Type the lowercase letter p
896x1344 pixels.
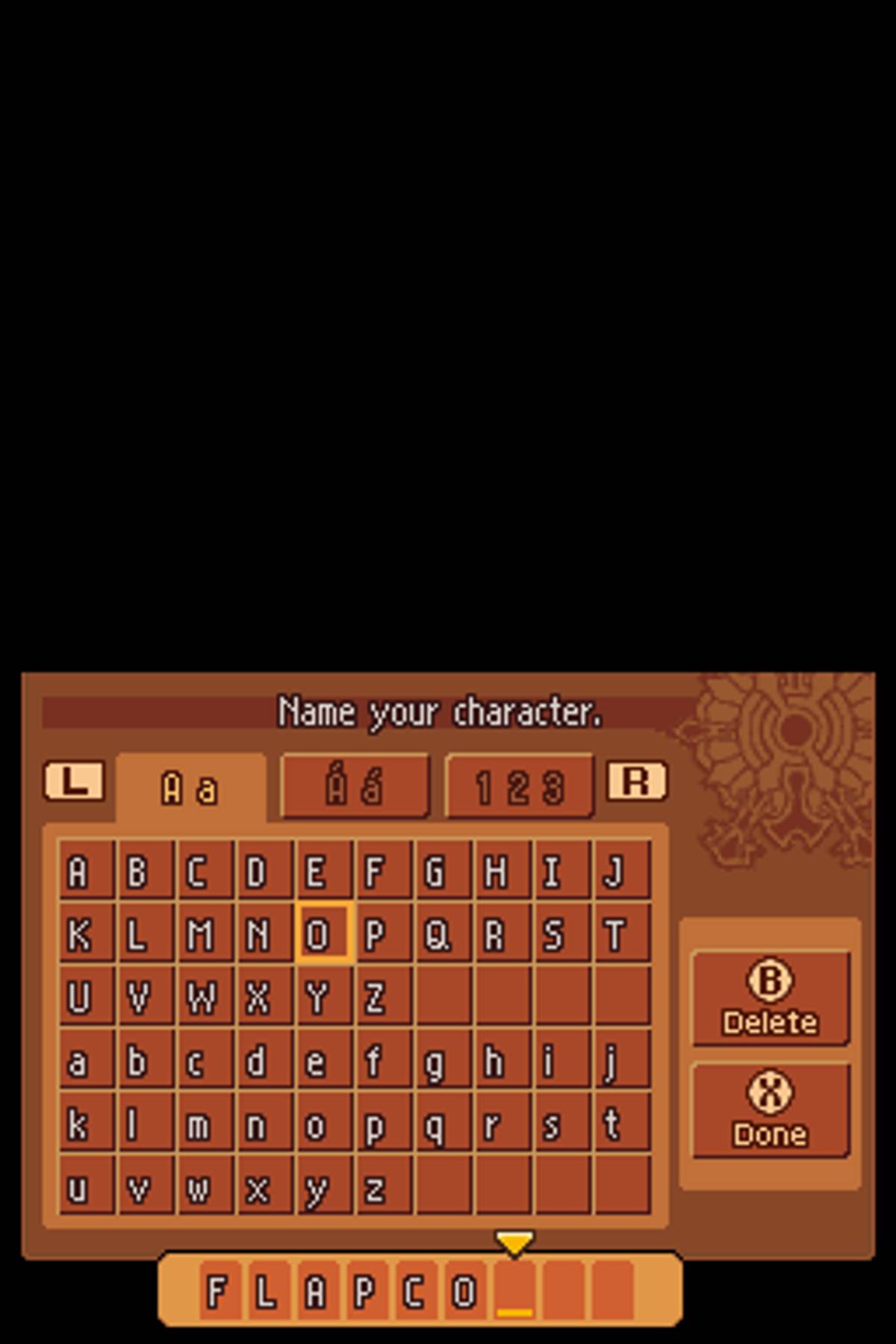[383, 1124]
